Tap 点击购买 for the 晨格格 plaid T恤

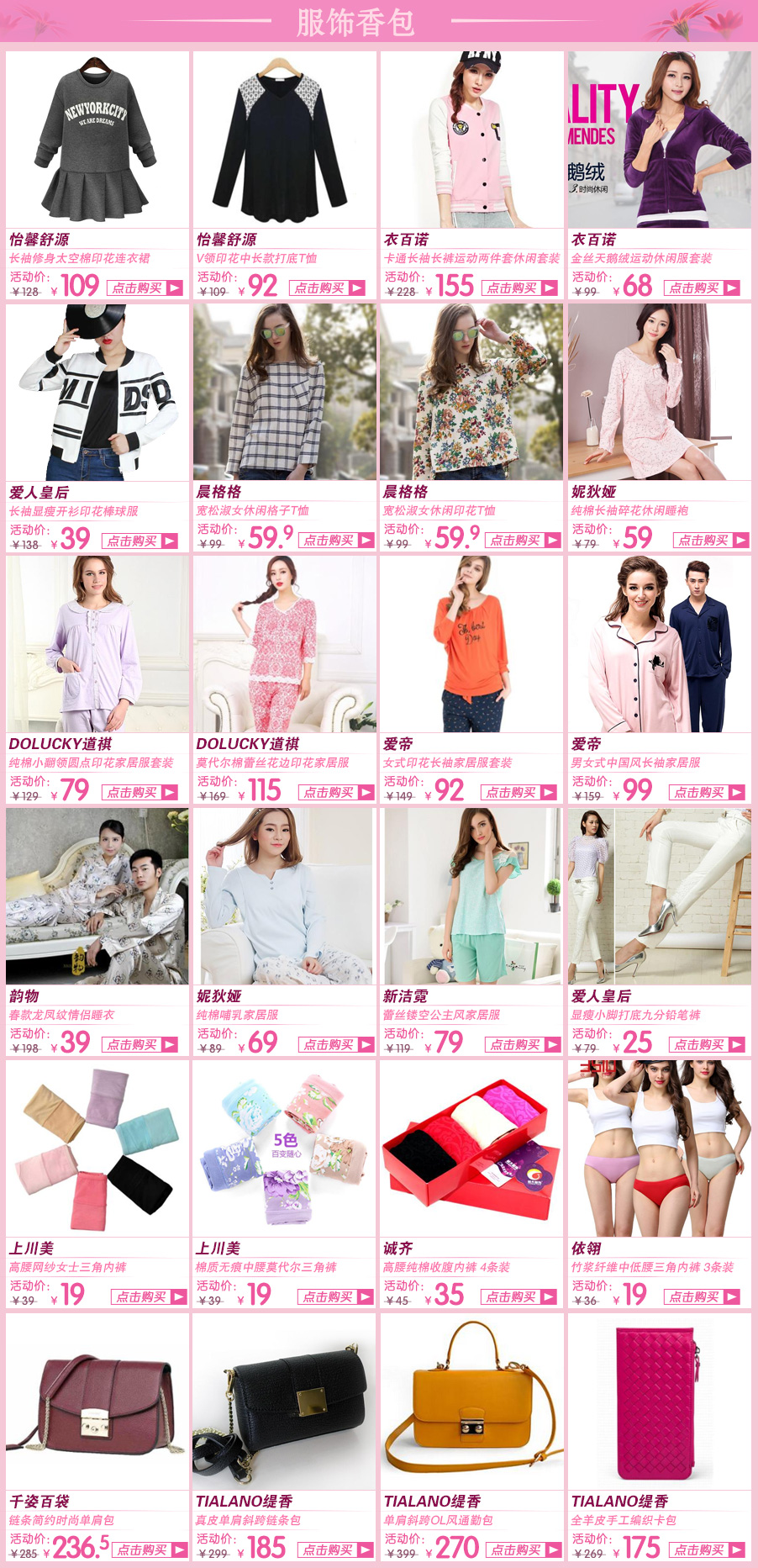click(337, 541)
